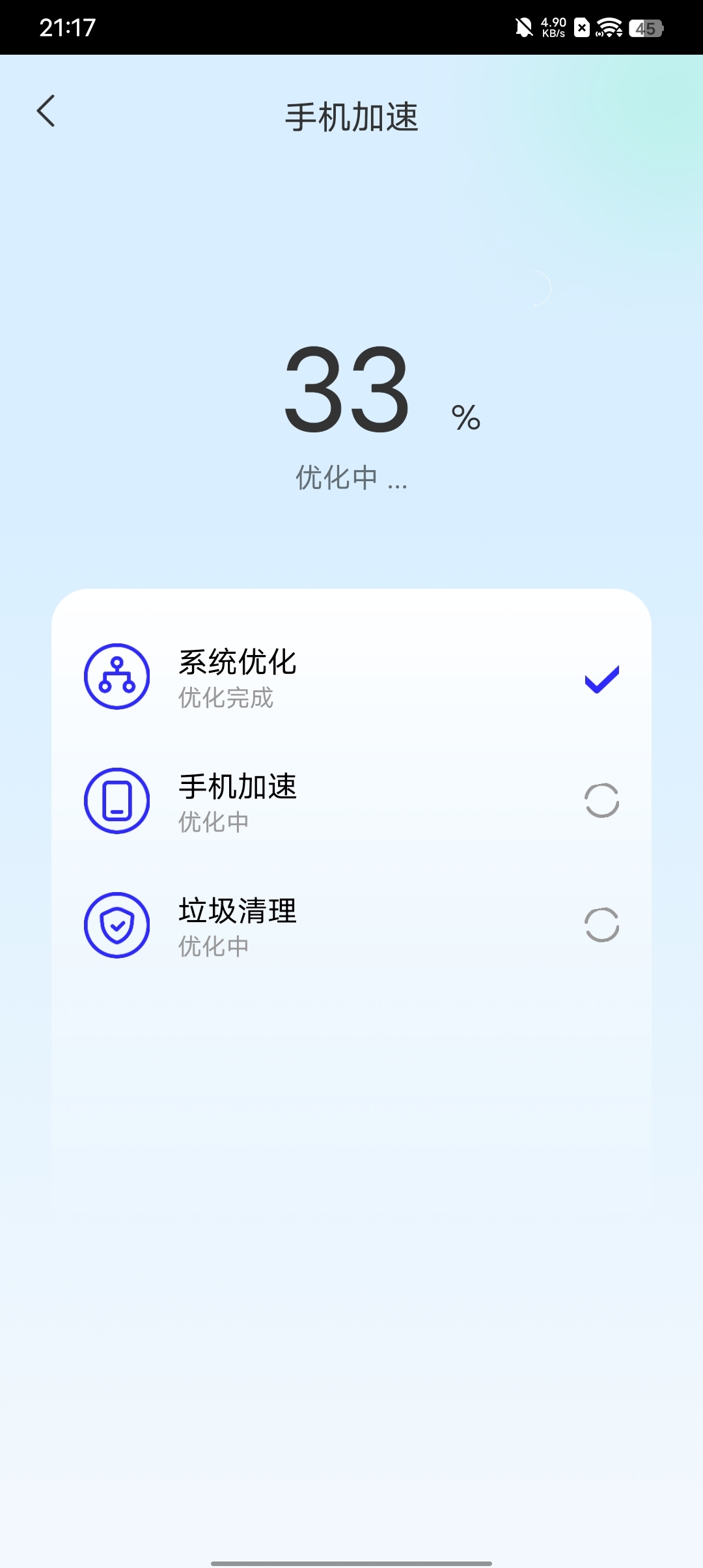Tap the notification muted icon in status bar
Image resolution: width=703 pixels, height=1568 pixels.
[523, 29]
